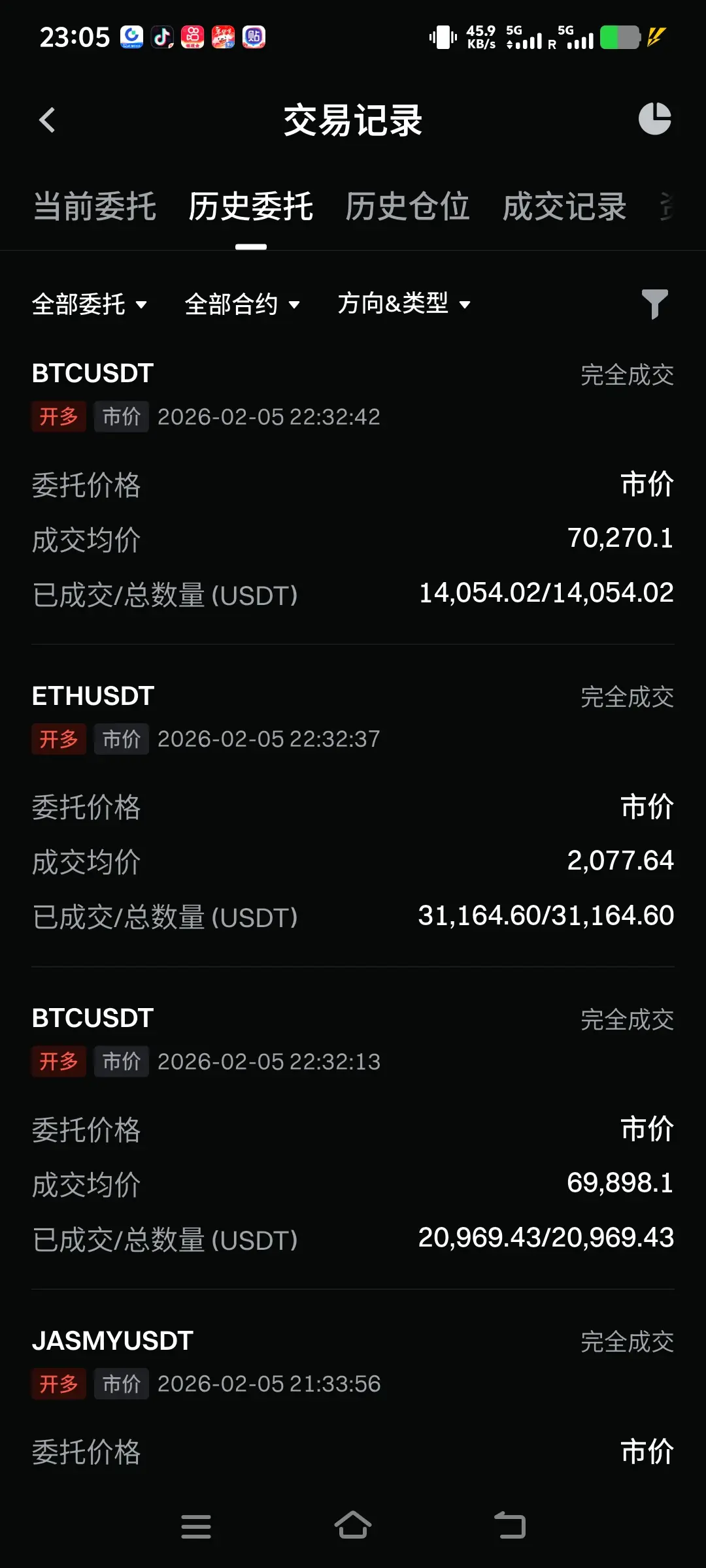Tap the system home button
The width and height of the screenshot is (706, 1568).
[x=353, y=1526]
